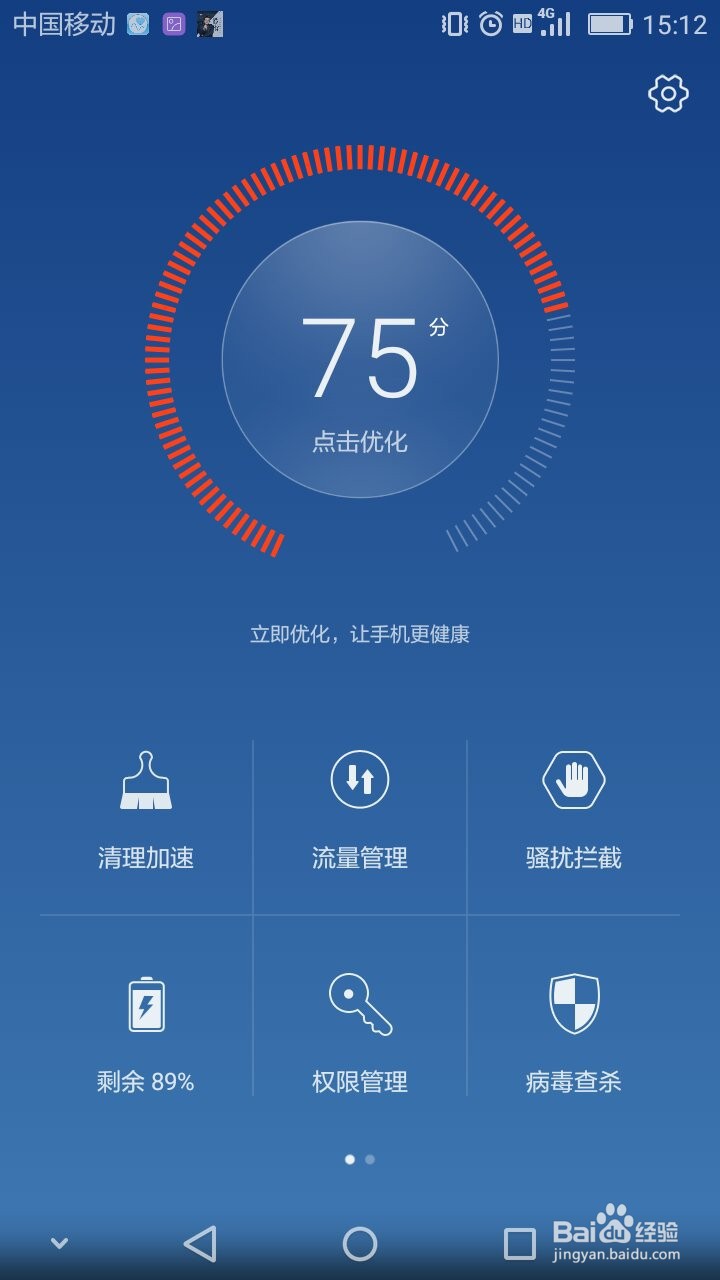
Task: Tap the up-down arrows data icon
Action: pyautogui.click(x=360, y=780)
